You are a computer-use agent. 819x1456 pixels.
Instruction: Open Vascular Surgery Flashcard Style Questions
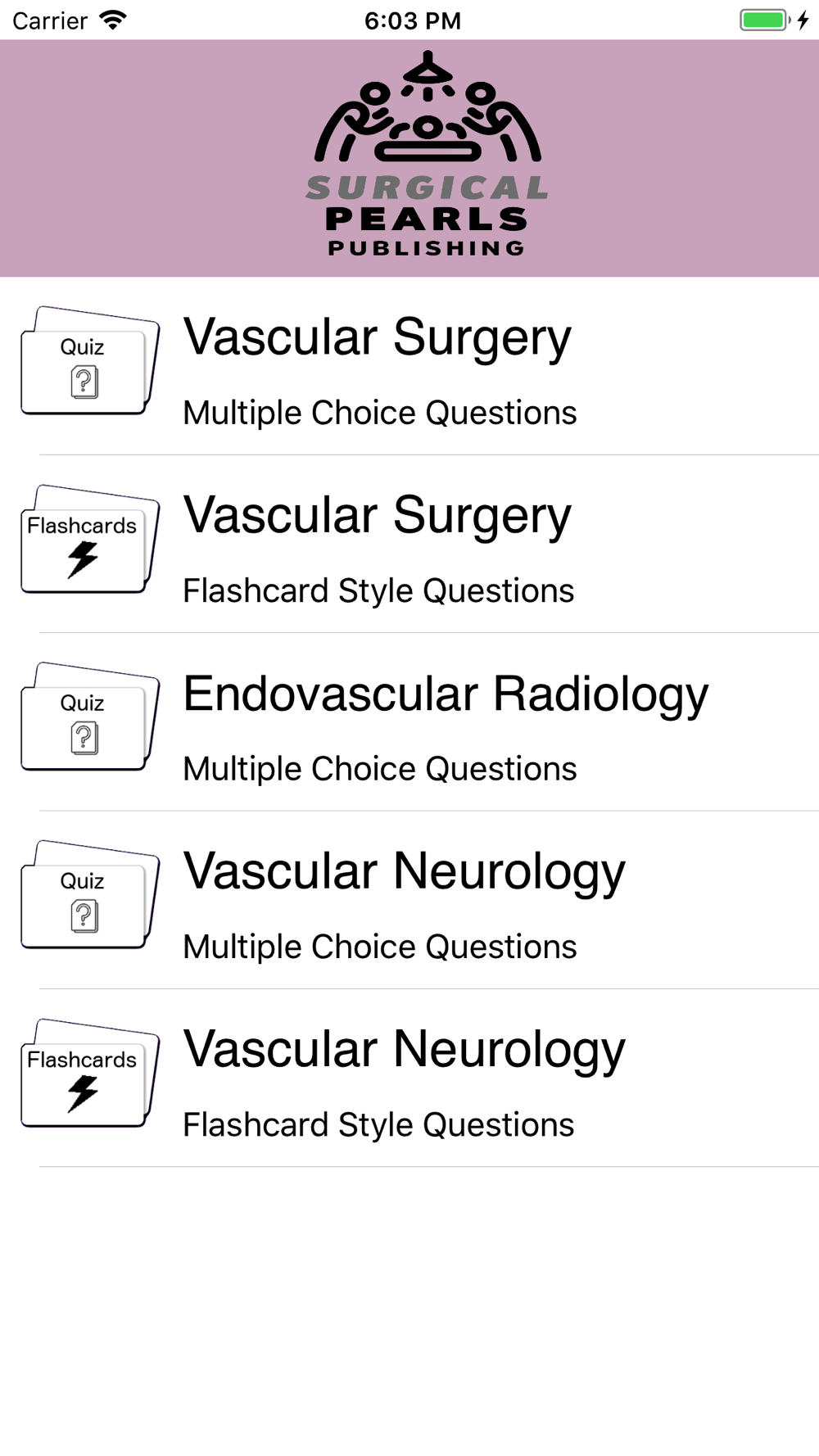(x=409, y=545)
